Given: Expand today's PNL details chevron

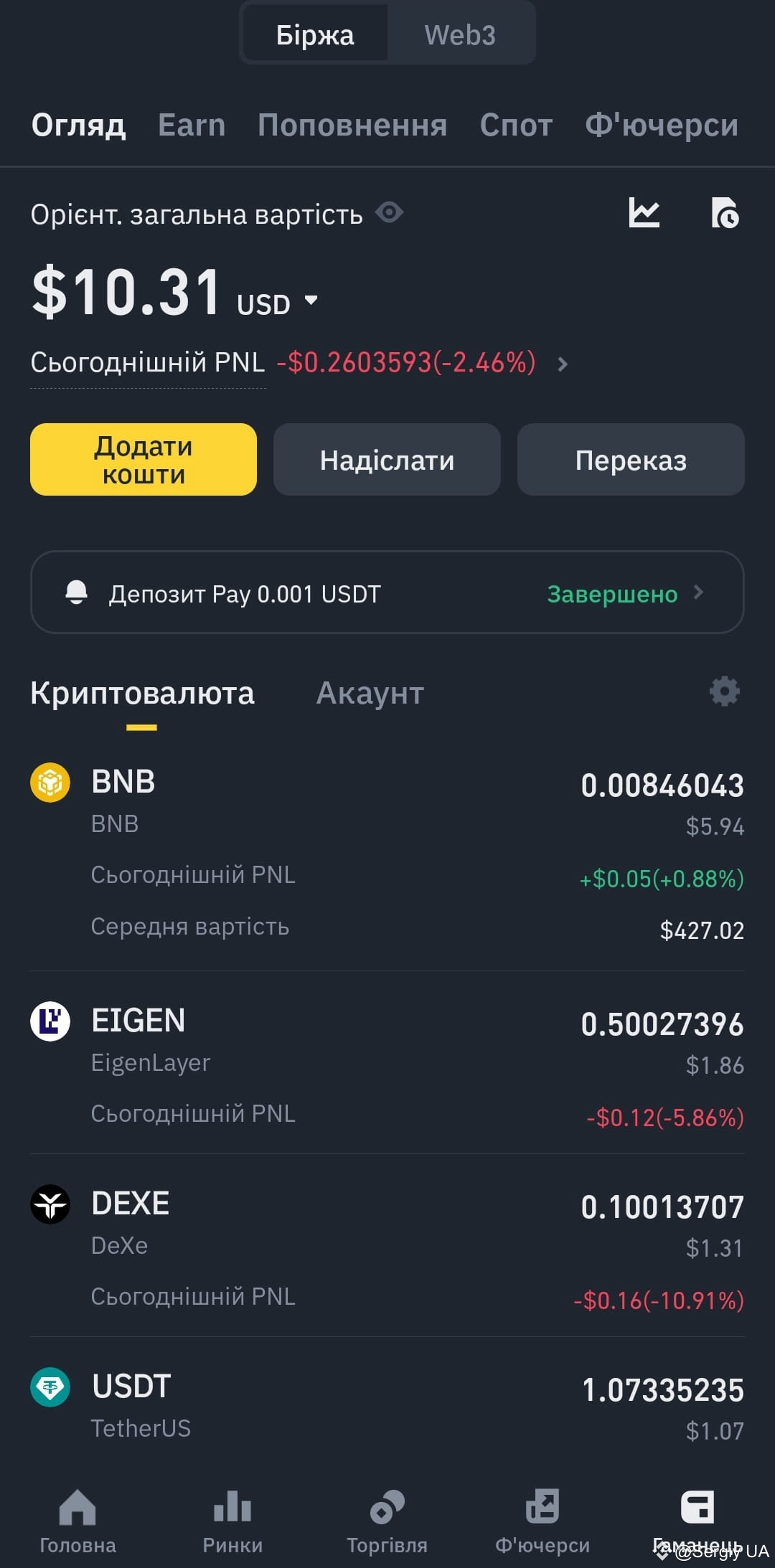Looking at the screenshot, I should pos(563,364).
